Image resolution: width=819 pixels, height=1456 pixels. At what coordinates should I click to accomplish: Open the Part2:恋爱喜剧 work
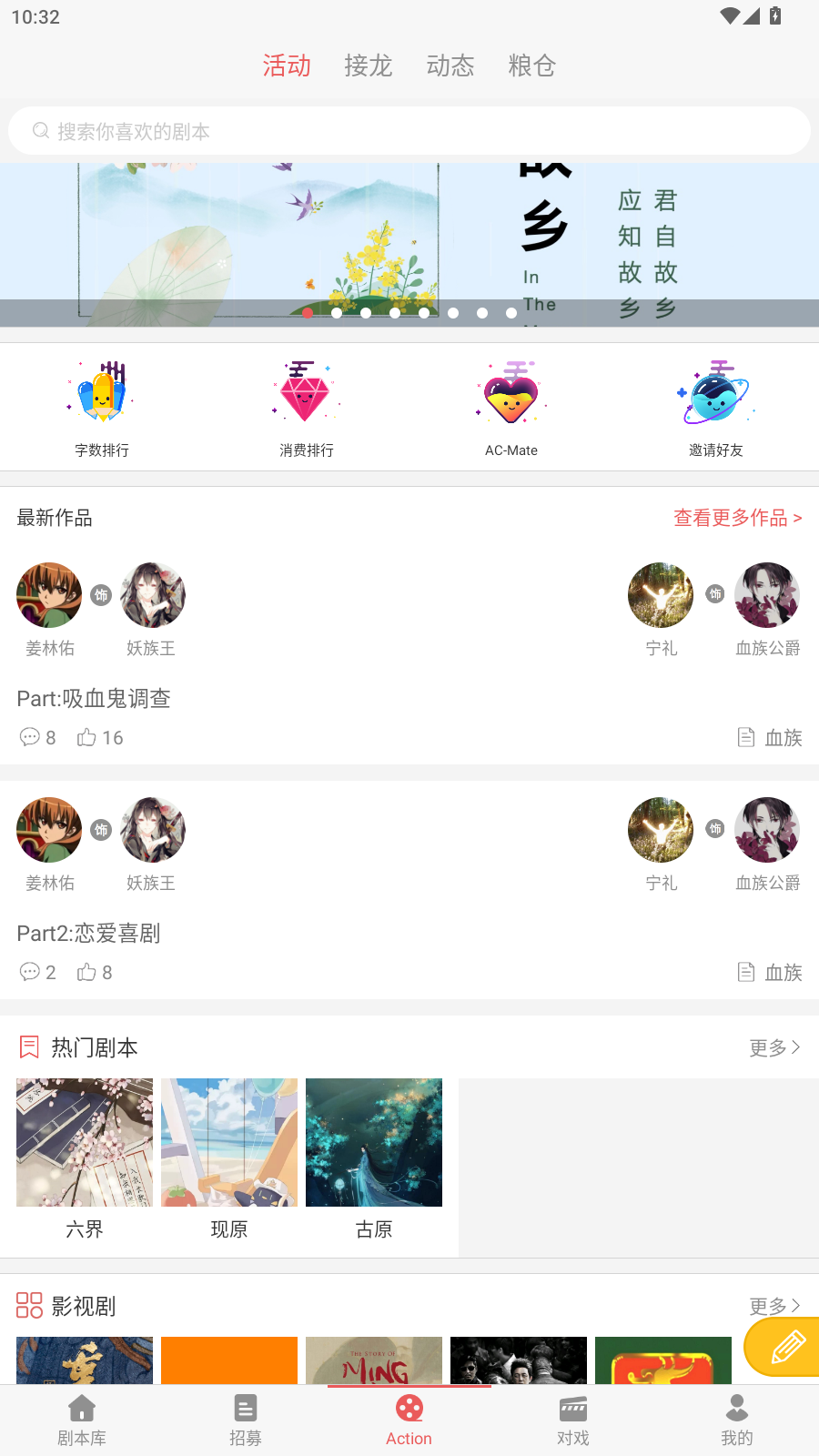click(89, 933)
